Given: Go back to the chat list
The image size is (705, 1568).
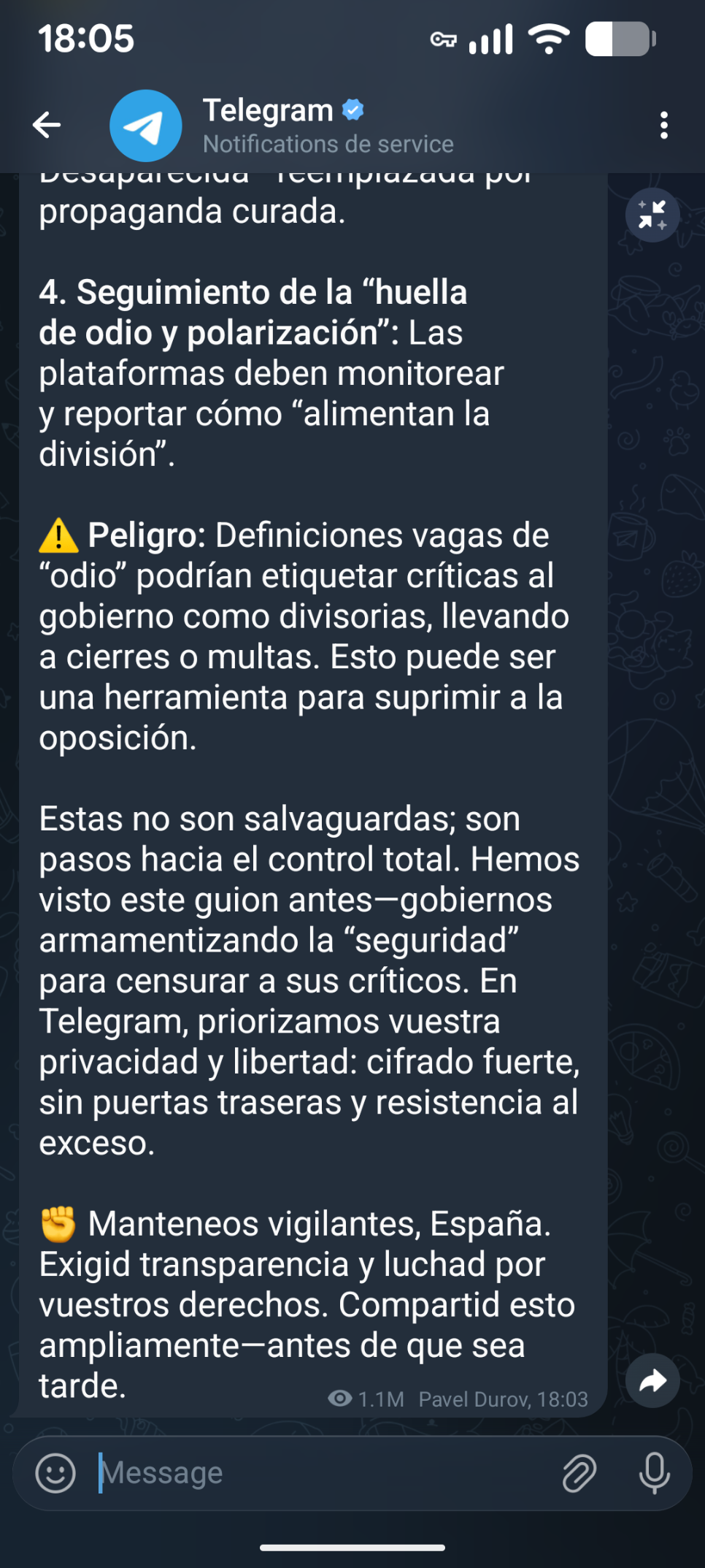Looking at the screenshot, I should (47, 125).
